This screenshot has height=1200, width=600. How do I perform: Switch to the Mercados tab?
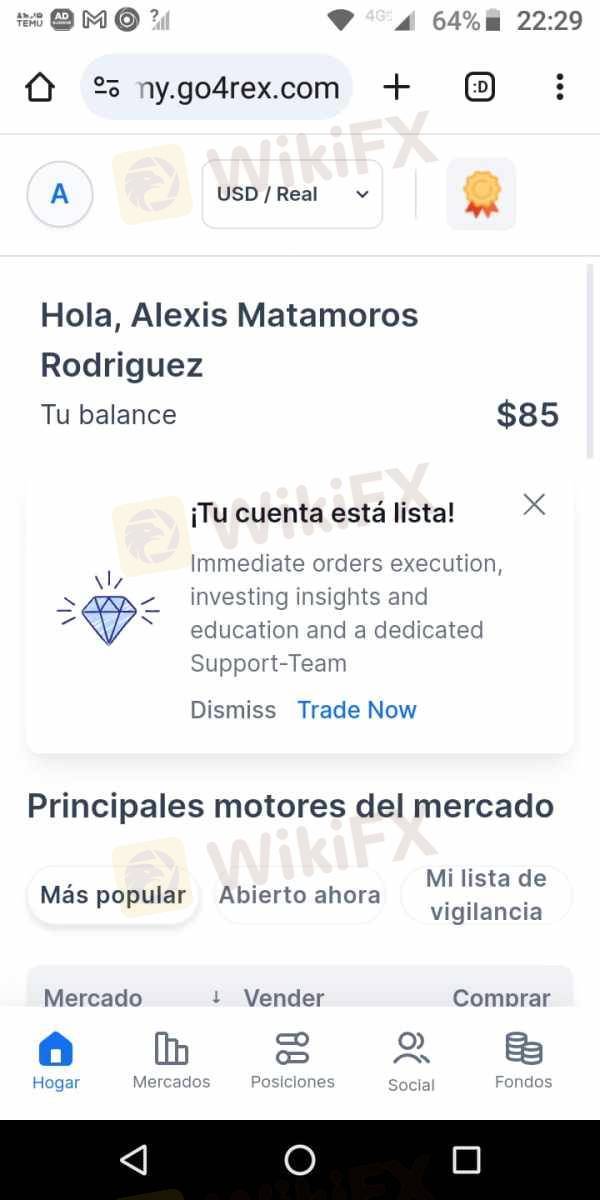click(x=171, y=1061)
